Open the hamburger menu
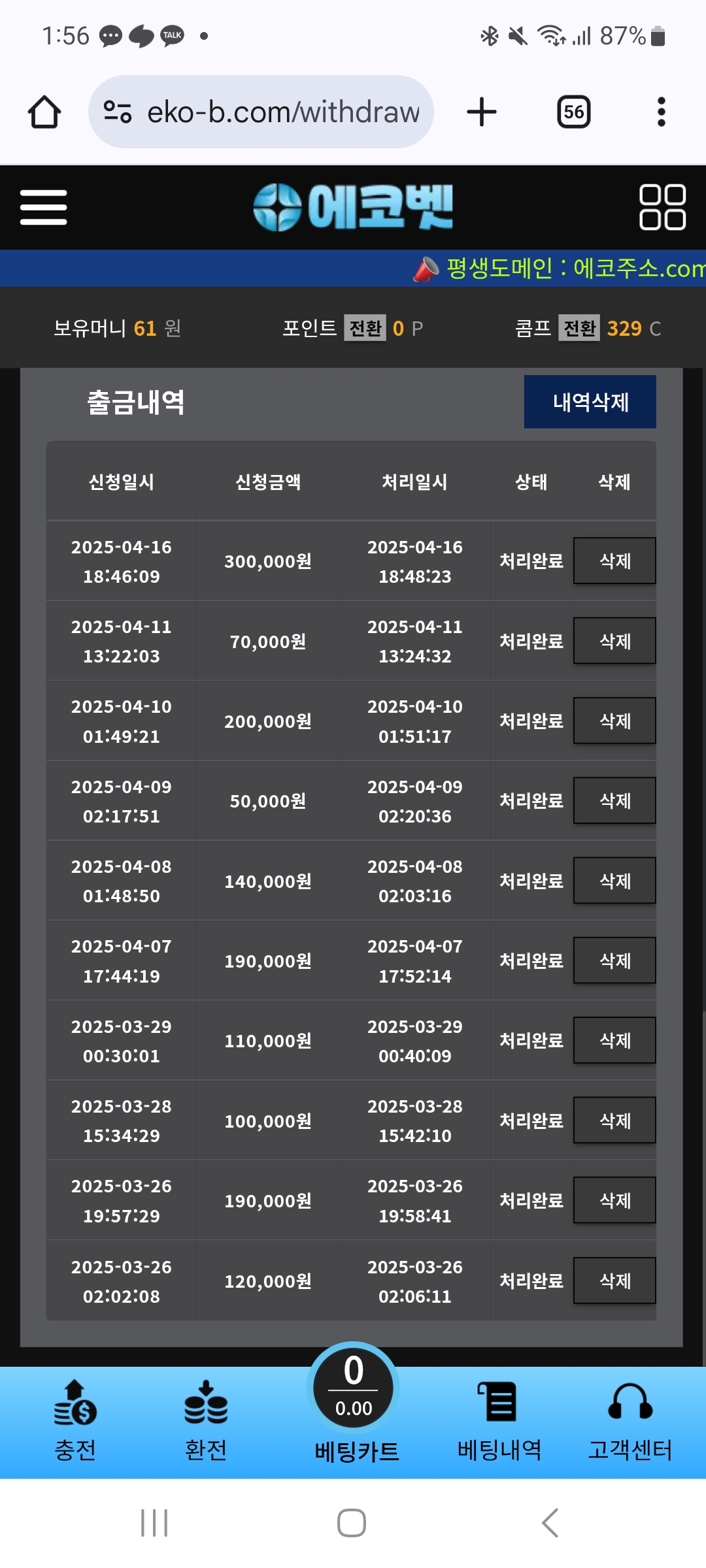The width and height of the screenshot is (706, 1568). click(x=43, y=207)
